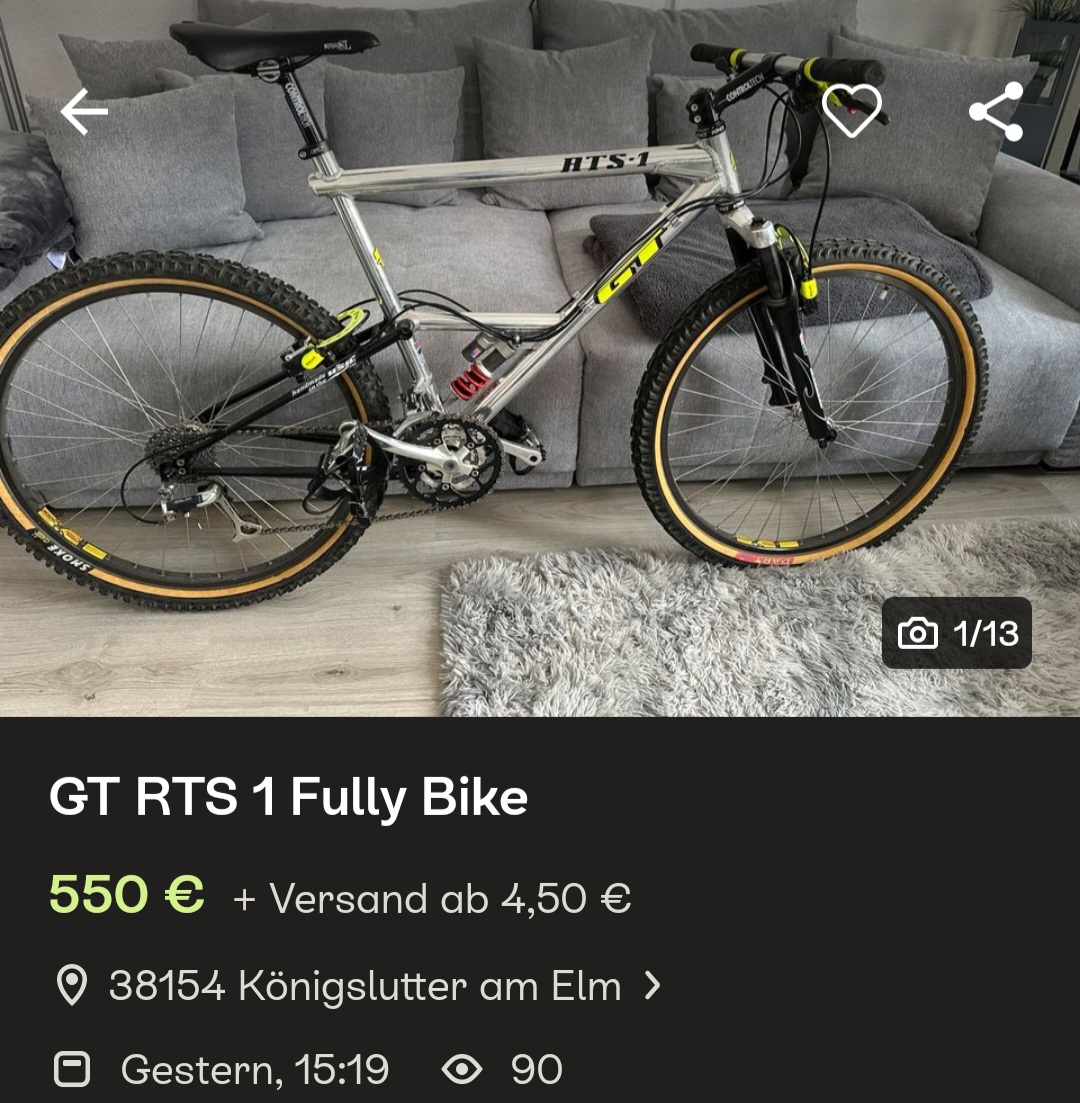The image size is (1080, 1103).
Task: Open location 38154 Königslutter am Elm
Action: pyautogui.click(x=364, y=987)
